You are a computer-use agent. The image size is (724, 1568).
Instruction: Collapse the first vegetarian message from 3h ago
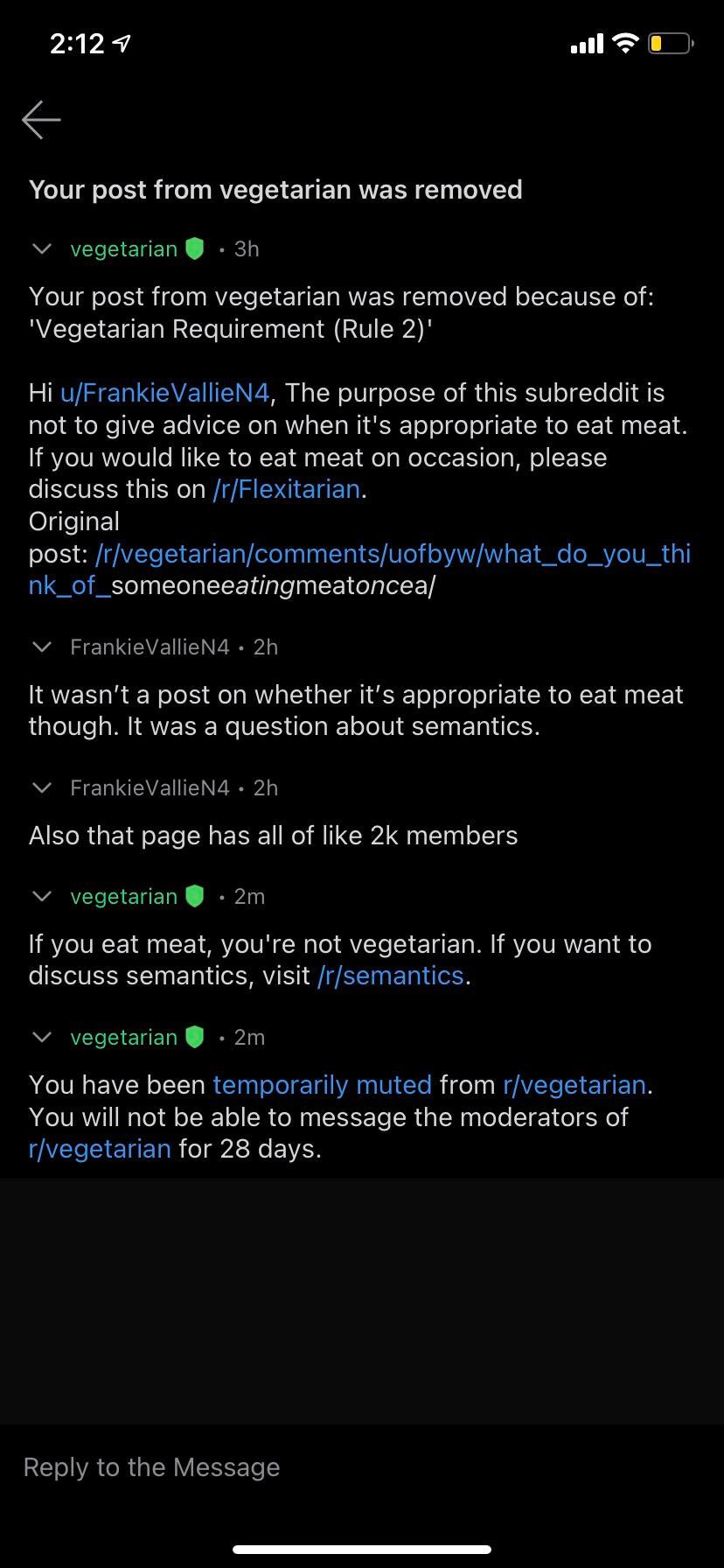41,249
